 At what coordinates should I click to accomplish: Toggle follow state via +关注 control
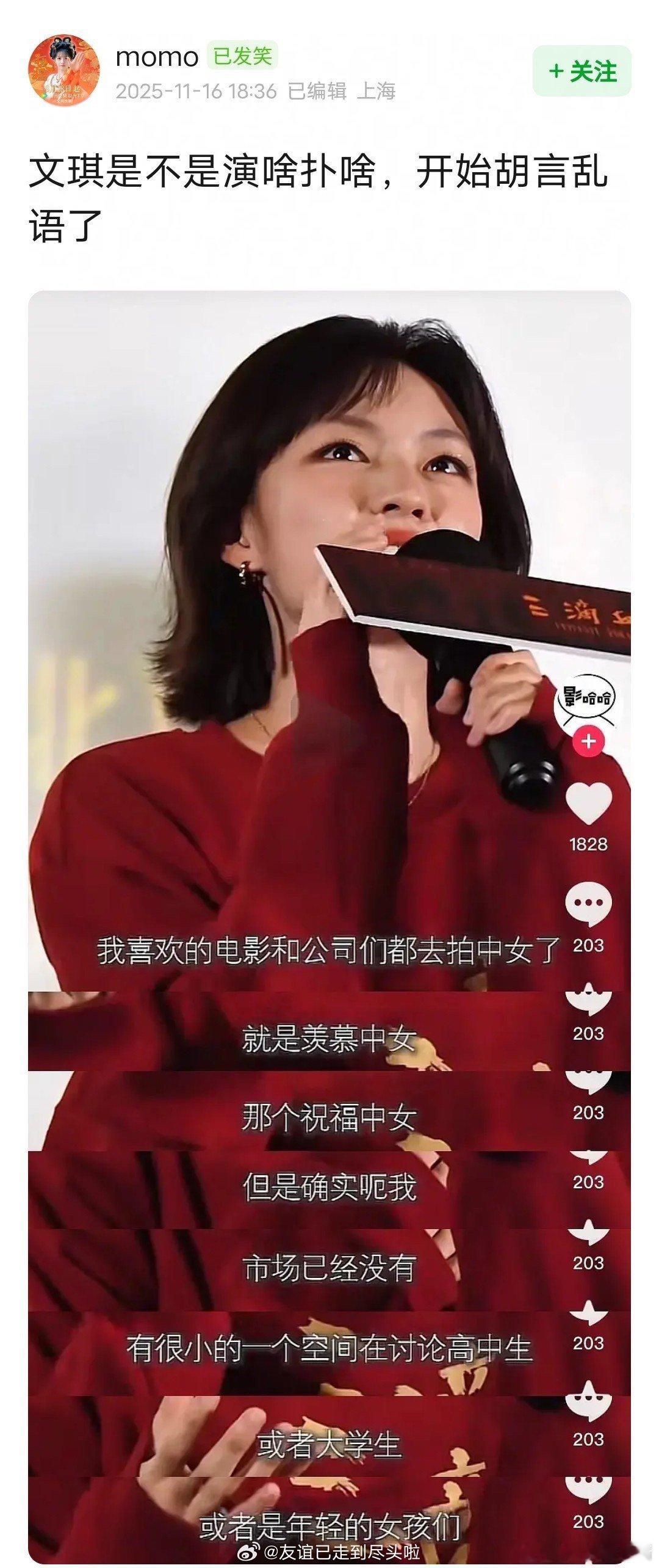pos(584,69)
